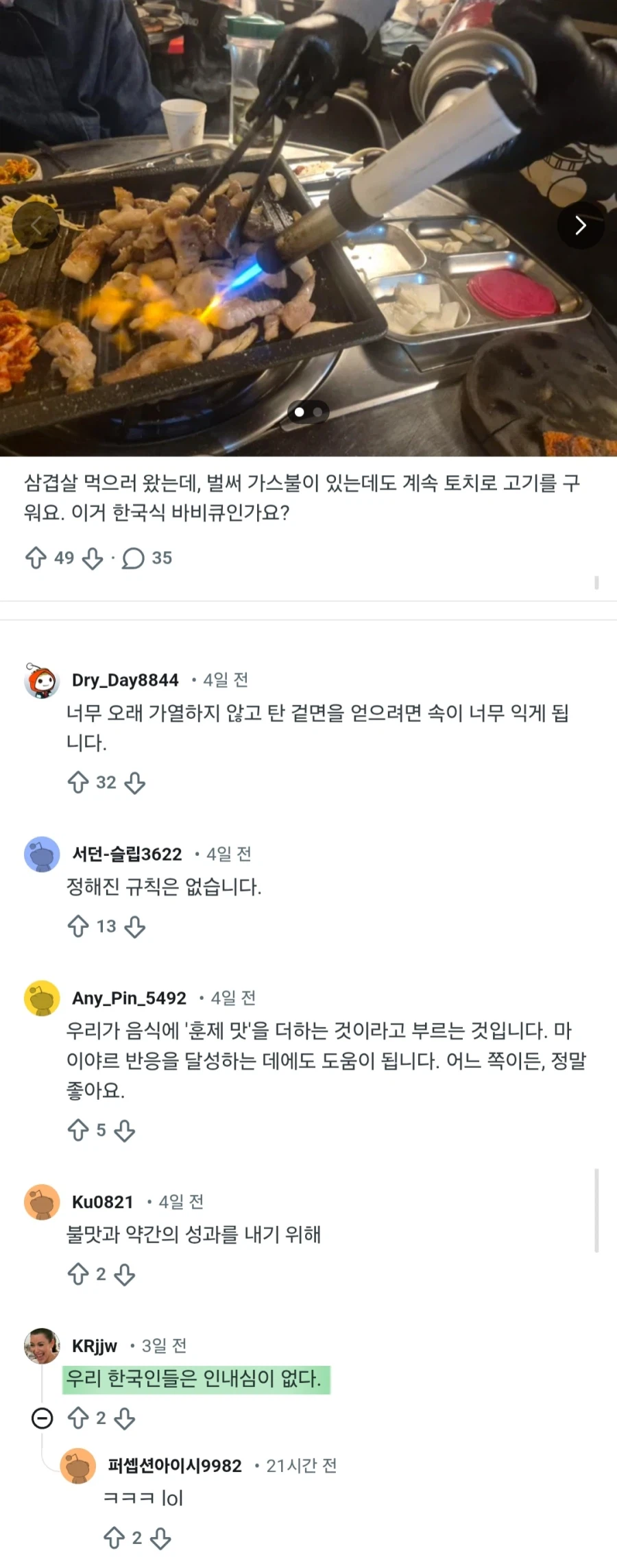Toggle downvote on 서던-슬립3622's comment
Image resolution: width=617 pixels, height=1568 pixels.
point(135,927)
